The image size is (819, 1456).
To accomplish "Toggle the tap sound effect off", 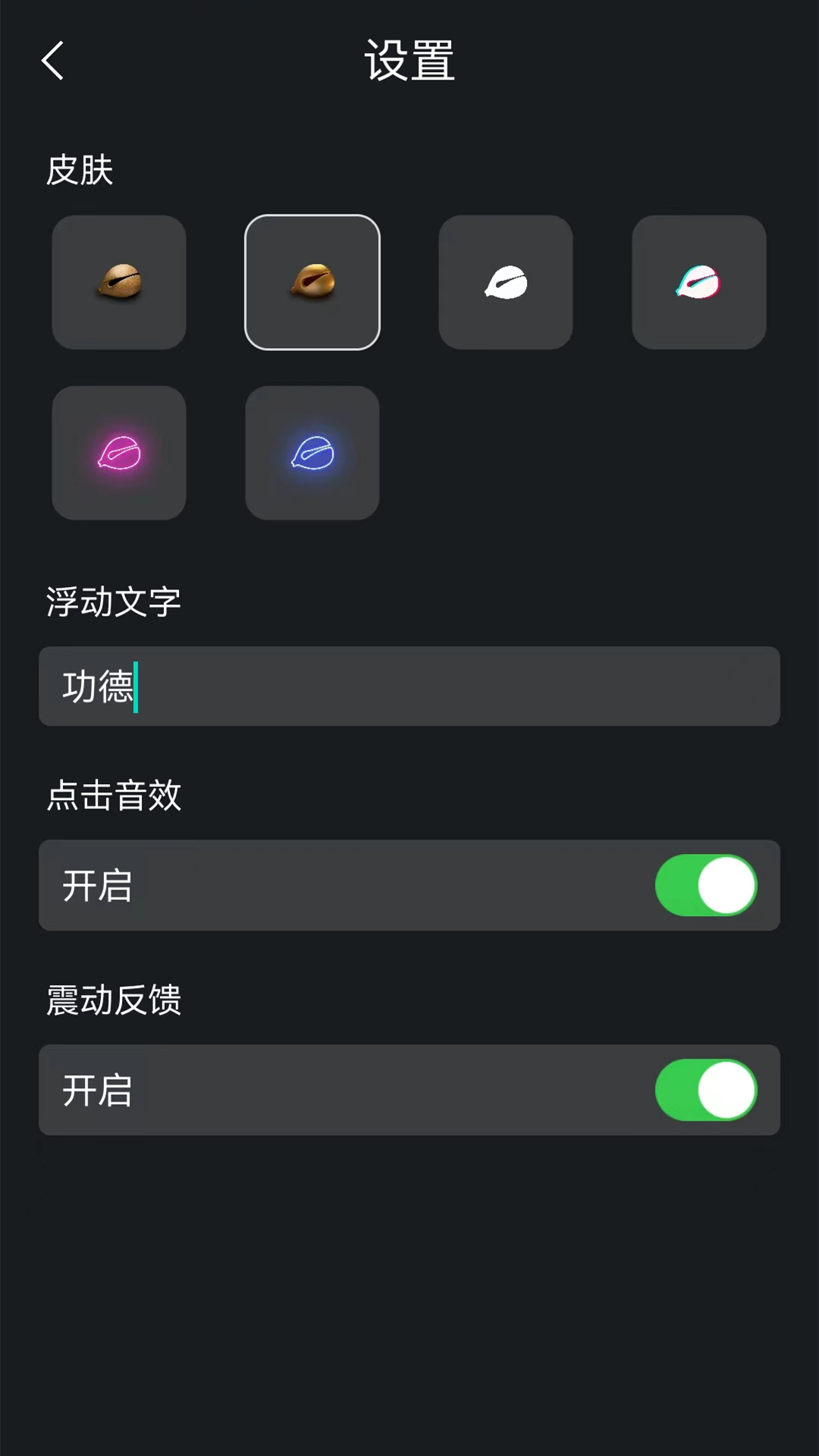I will point(706,885).
